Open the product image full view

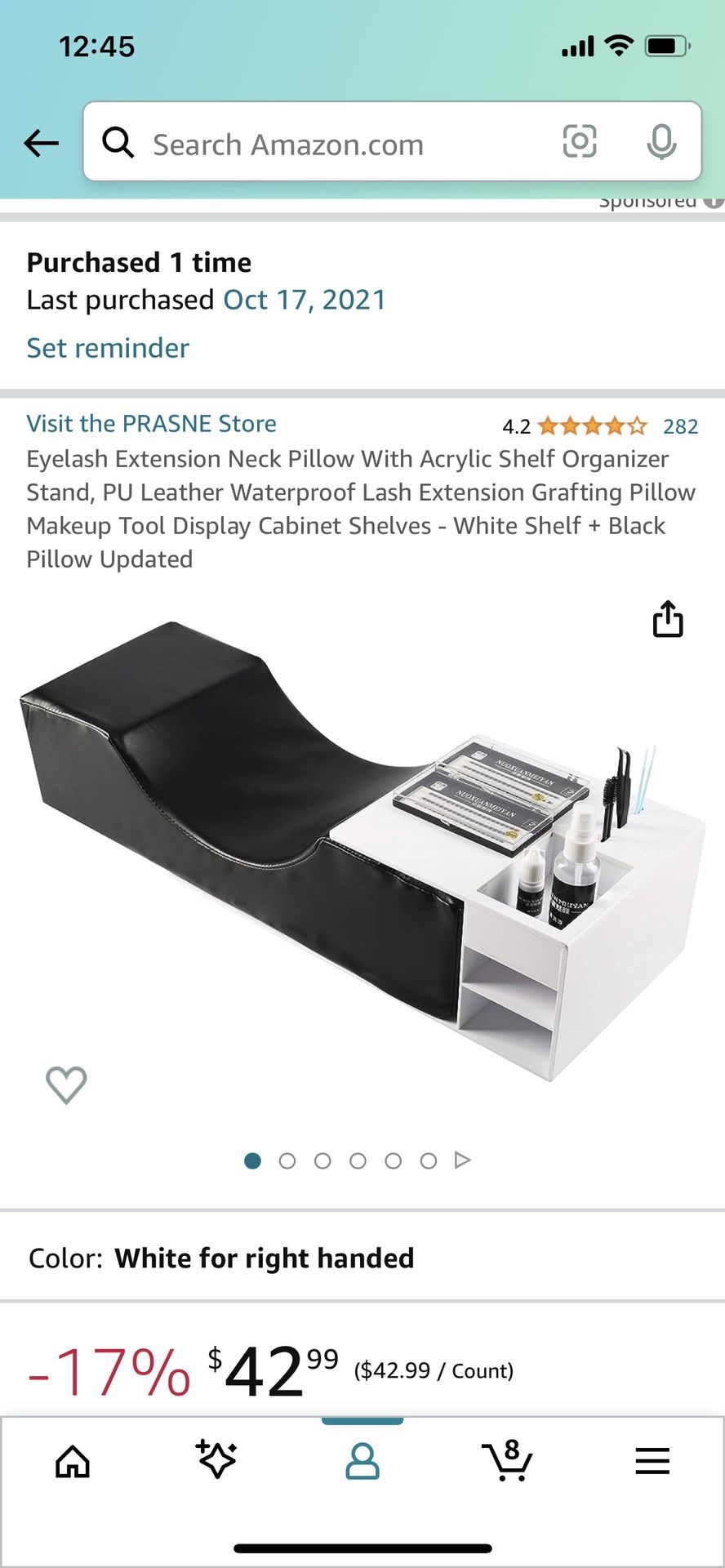[x=362, y=849]
